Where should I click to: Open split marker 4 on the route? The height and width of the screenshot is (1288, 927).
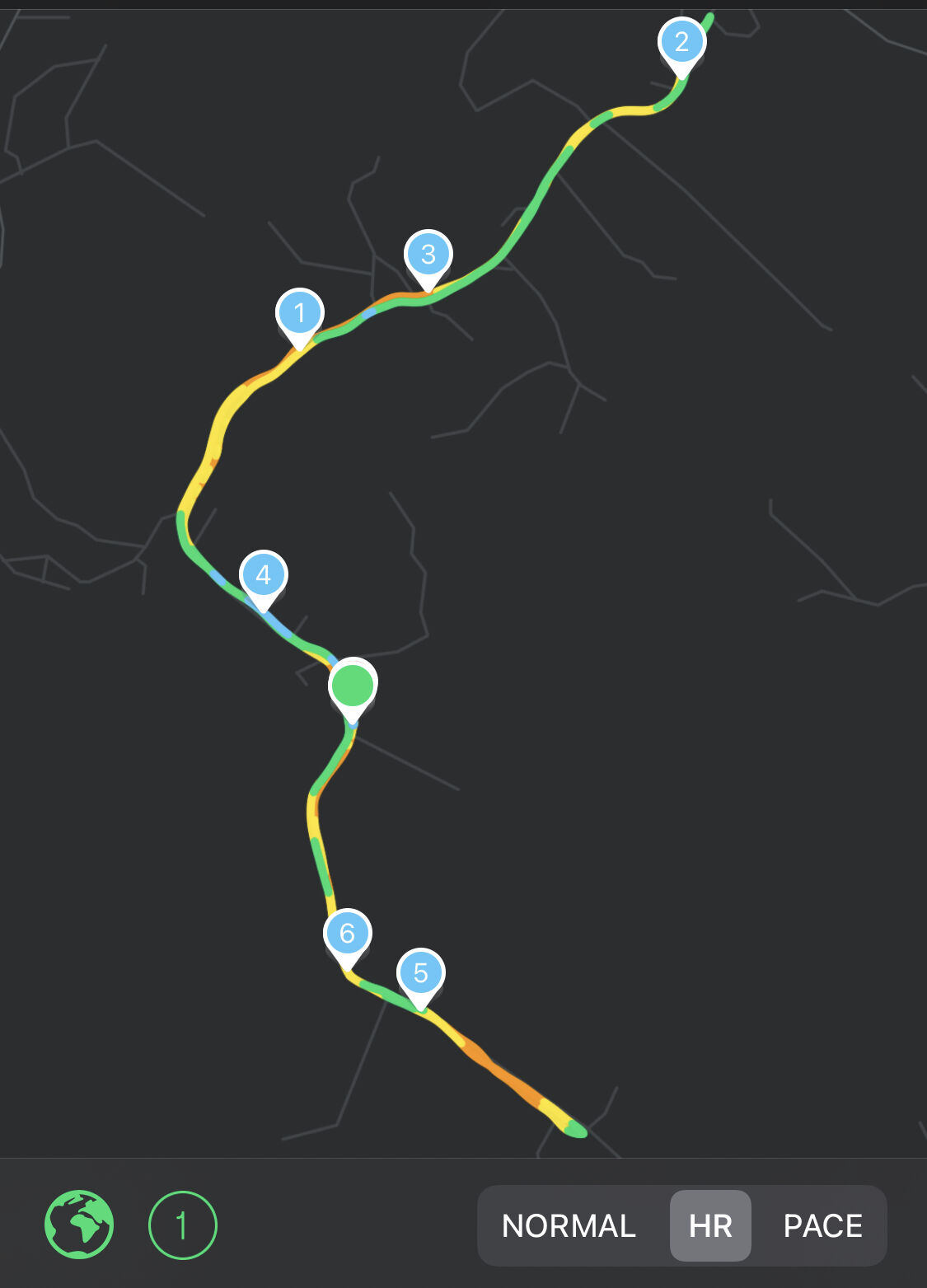pos(263,575)
